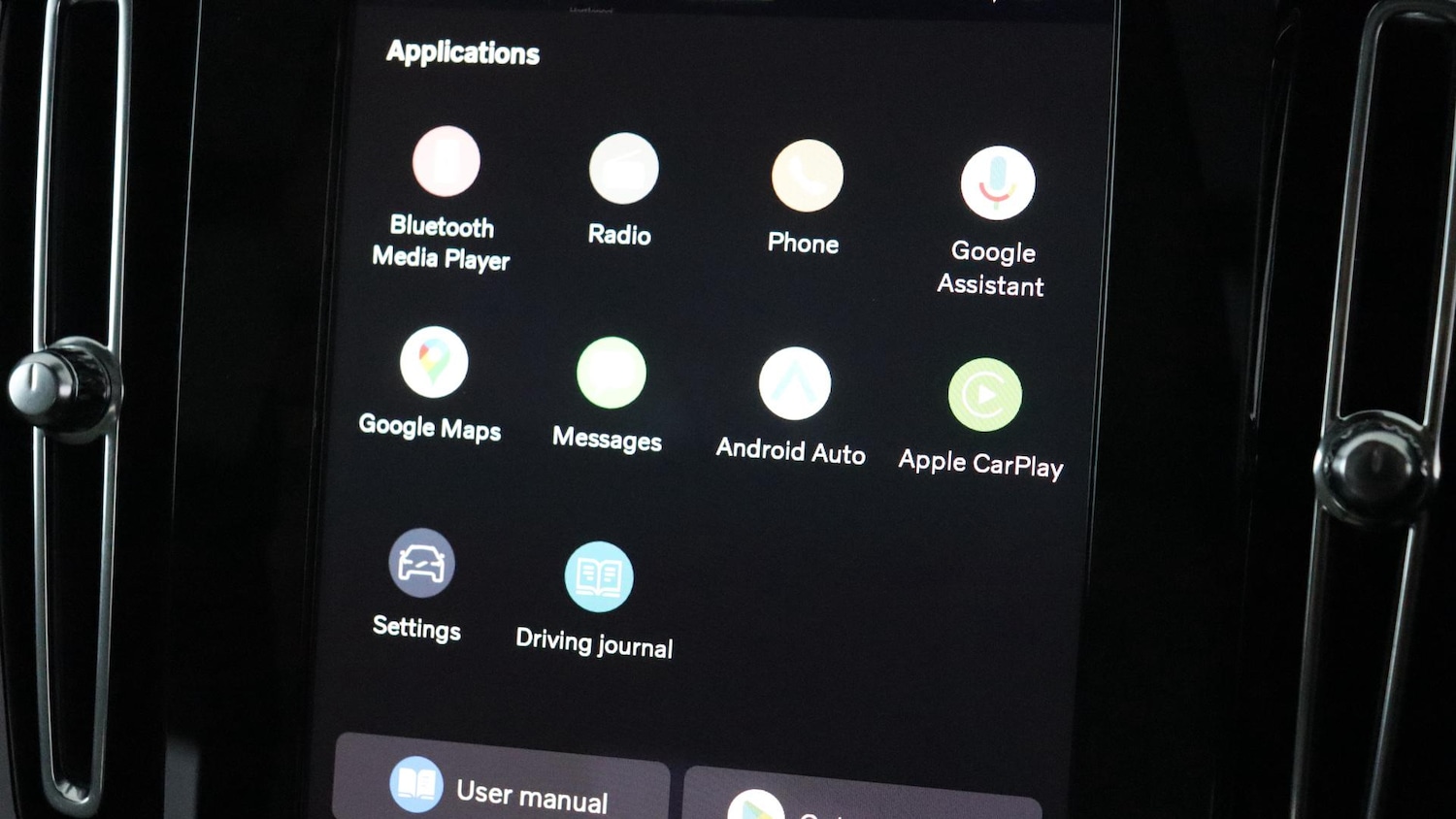This screenshot has width=1456, height=819.
Task: Open car Settings
Action: (421, 563)
